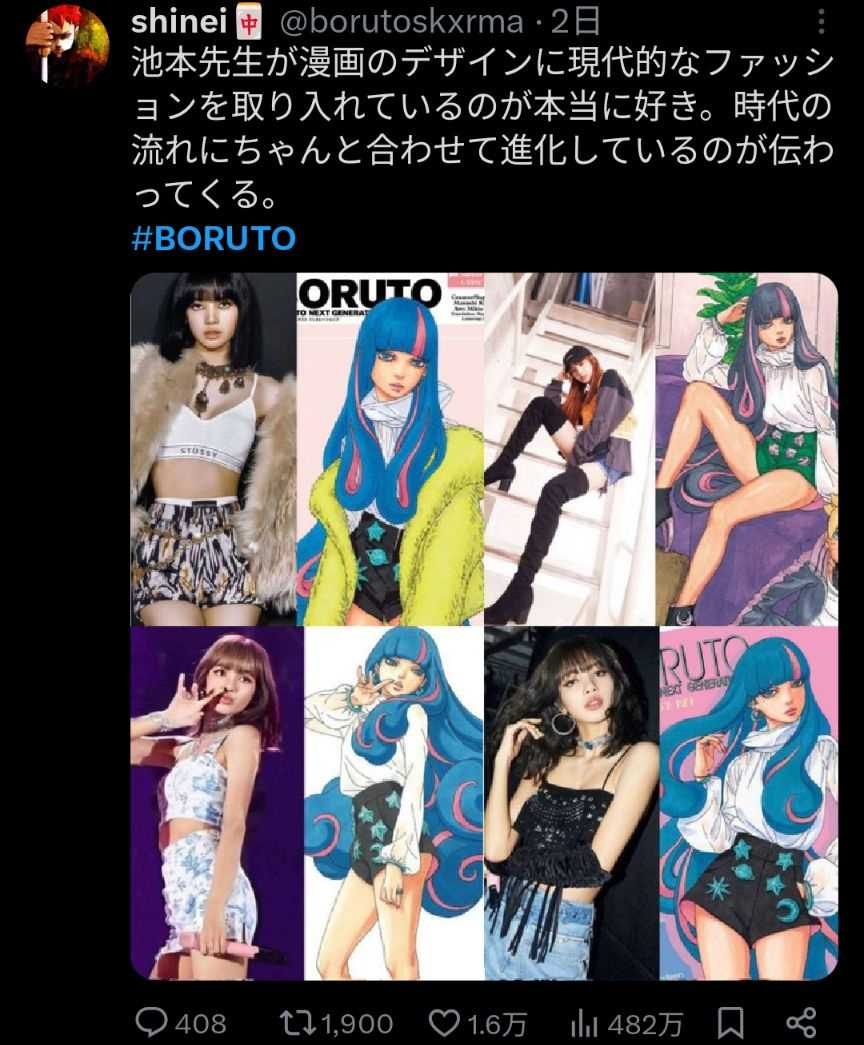Open the attached collage image
The image size is (864, 1045).
(x=484, y=625)
